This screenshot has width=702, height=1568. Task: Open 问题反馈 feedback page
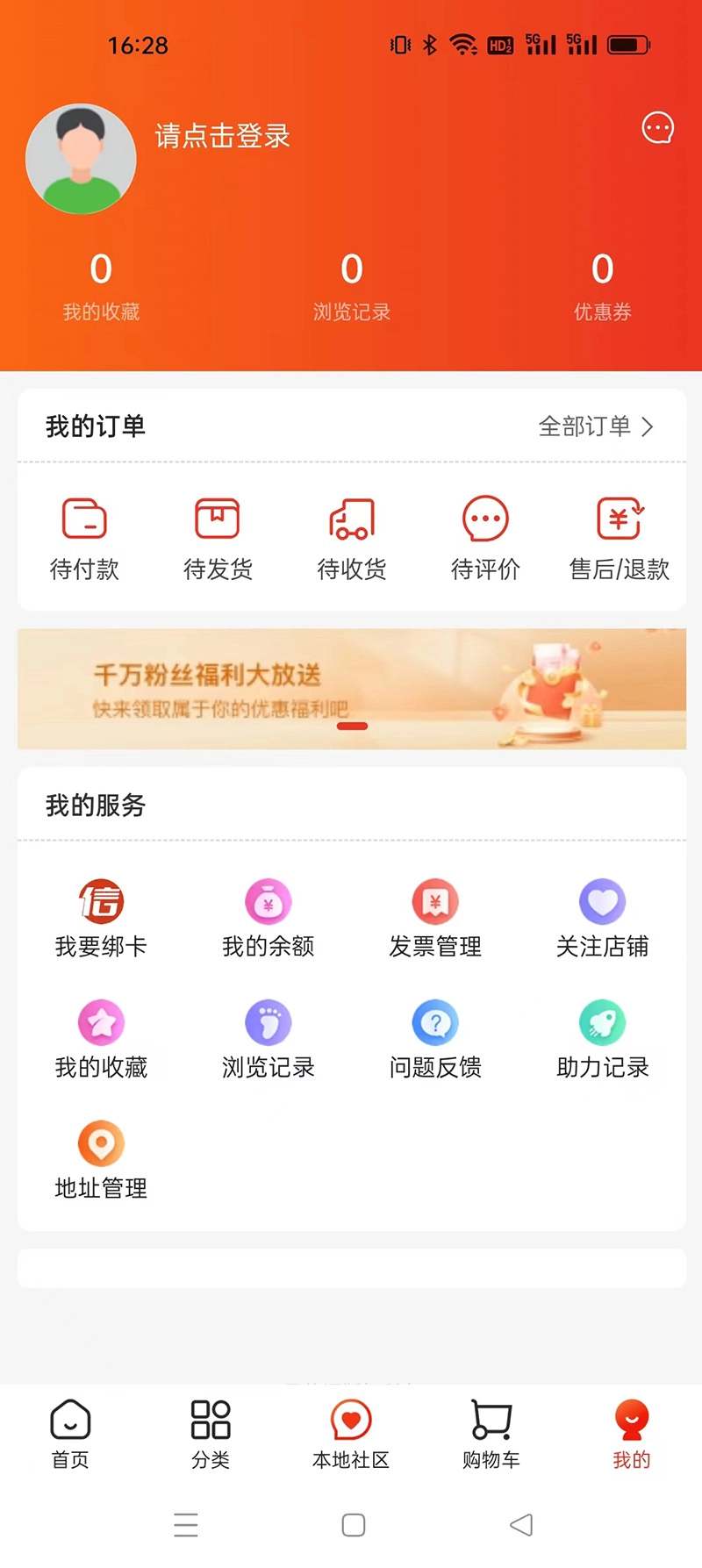pyautogui.click(x=435, y=1039)
